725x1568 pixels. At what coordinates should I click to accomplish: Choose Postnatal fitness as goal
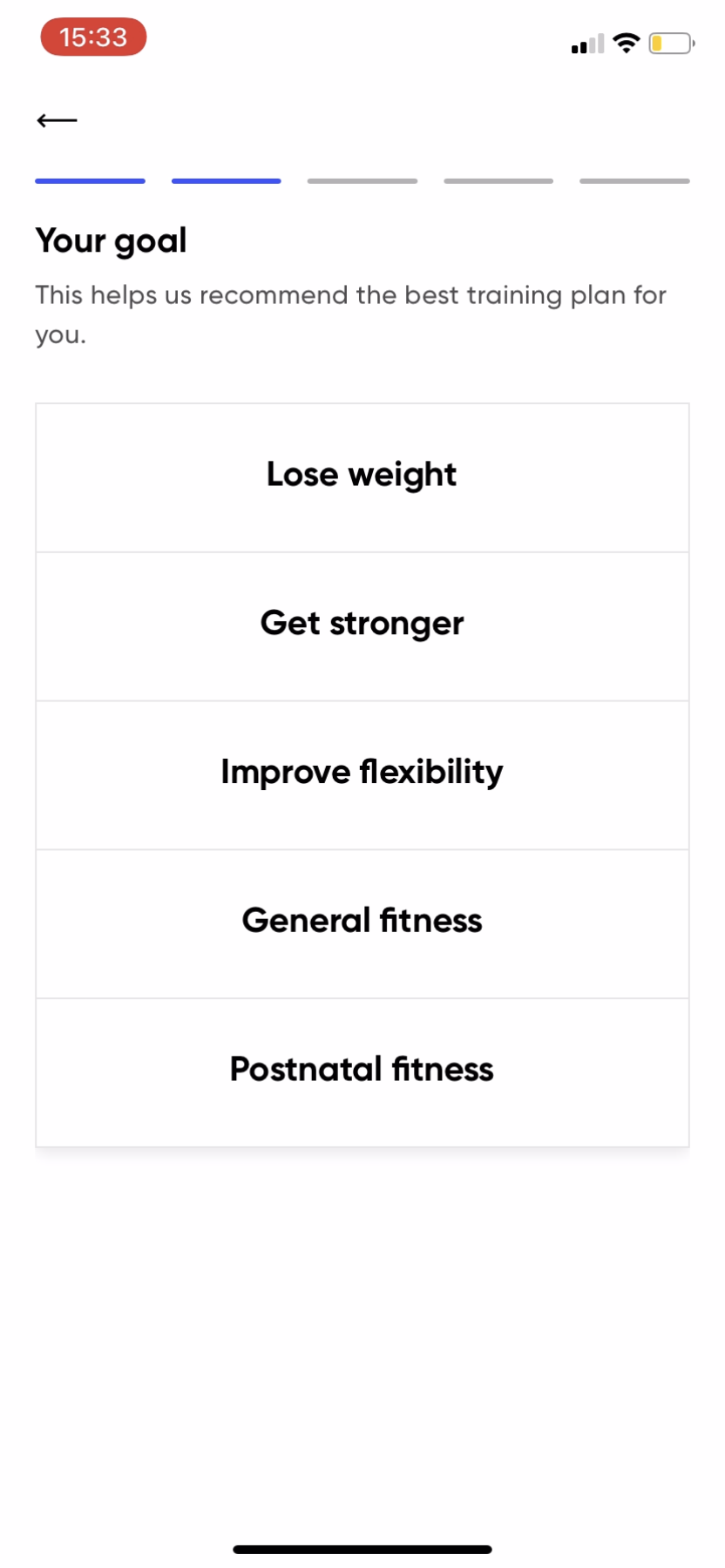362,1071
